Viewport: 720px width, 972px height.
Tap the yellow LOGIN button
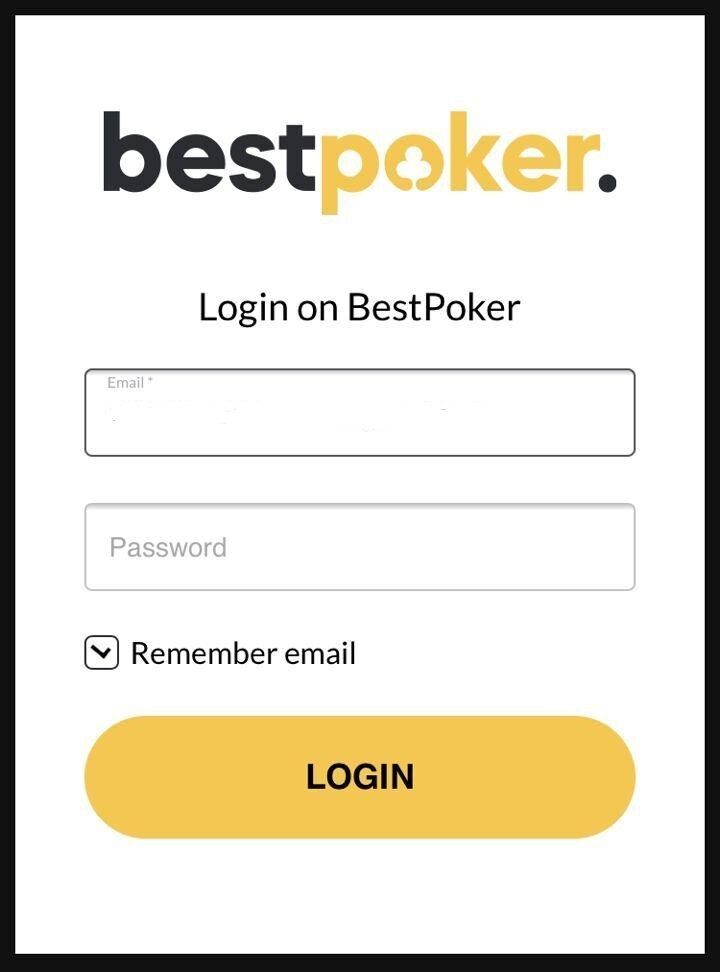tap(359, 777)
